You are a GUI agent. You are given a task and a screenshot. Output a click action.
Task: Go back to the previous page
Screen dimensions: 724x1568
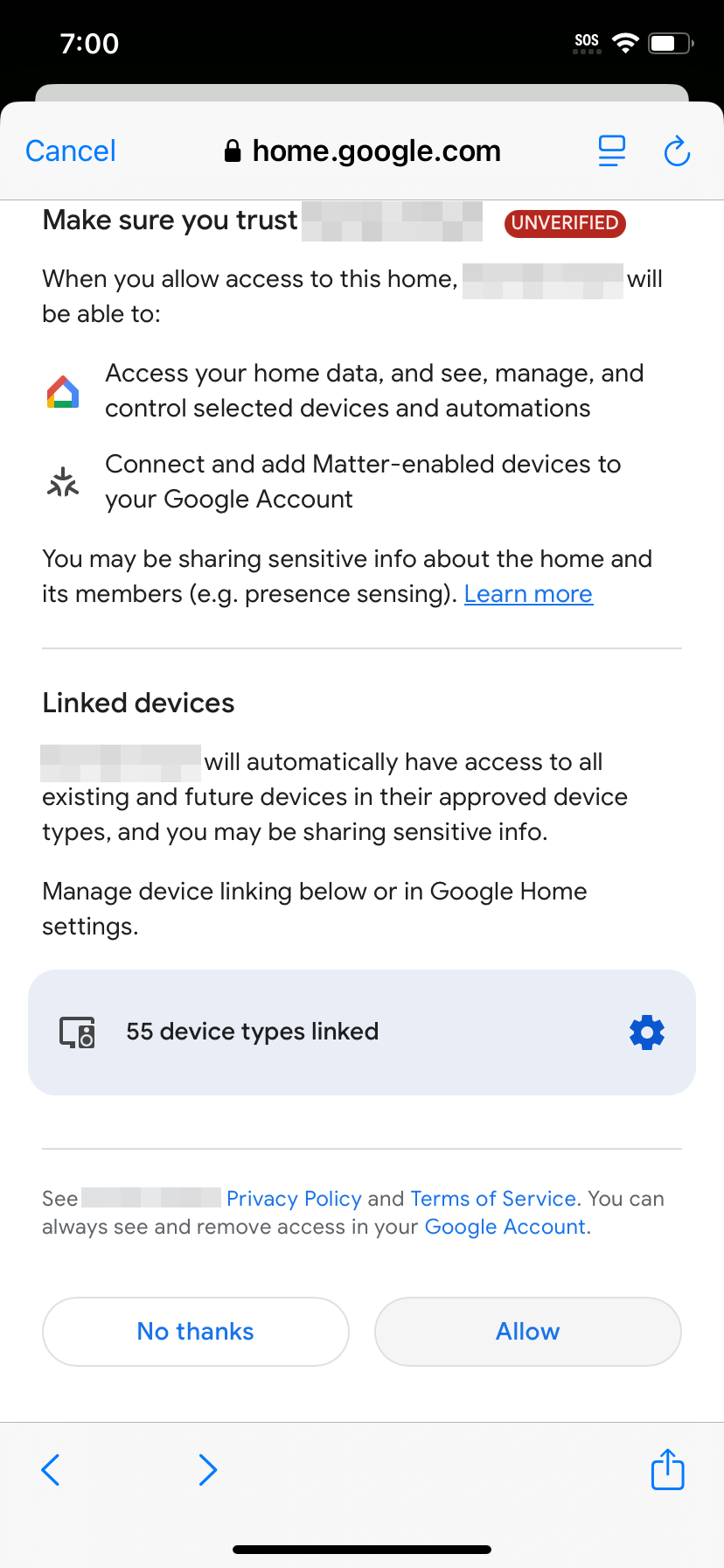click(x=51, y=1470)
